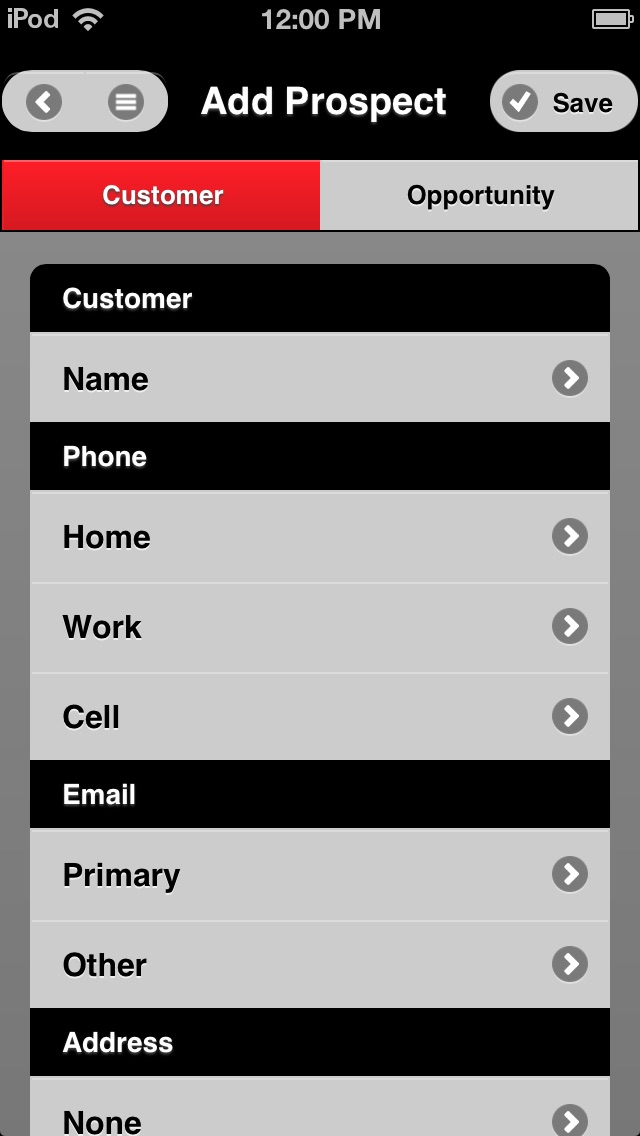This screenshot has width=640, height=1136.
Task: Open the menu list icon
Action: 126,101
